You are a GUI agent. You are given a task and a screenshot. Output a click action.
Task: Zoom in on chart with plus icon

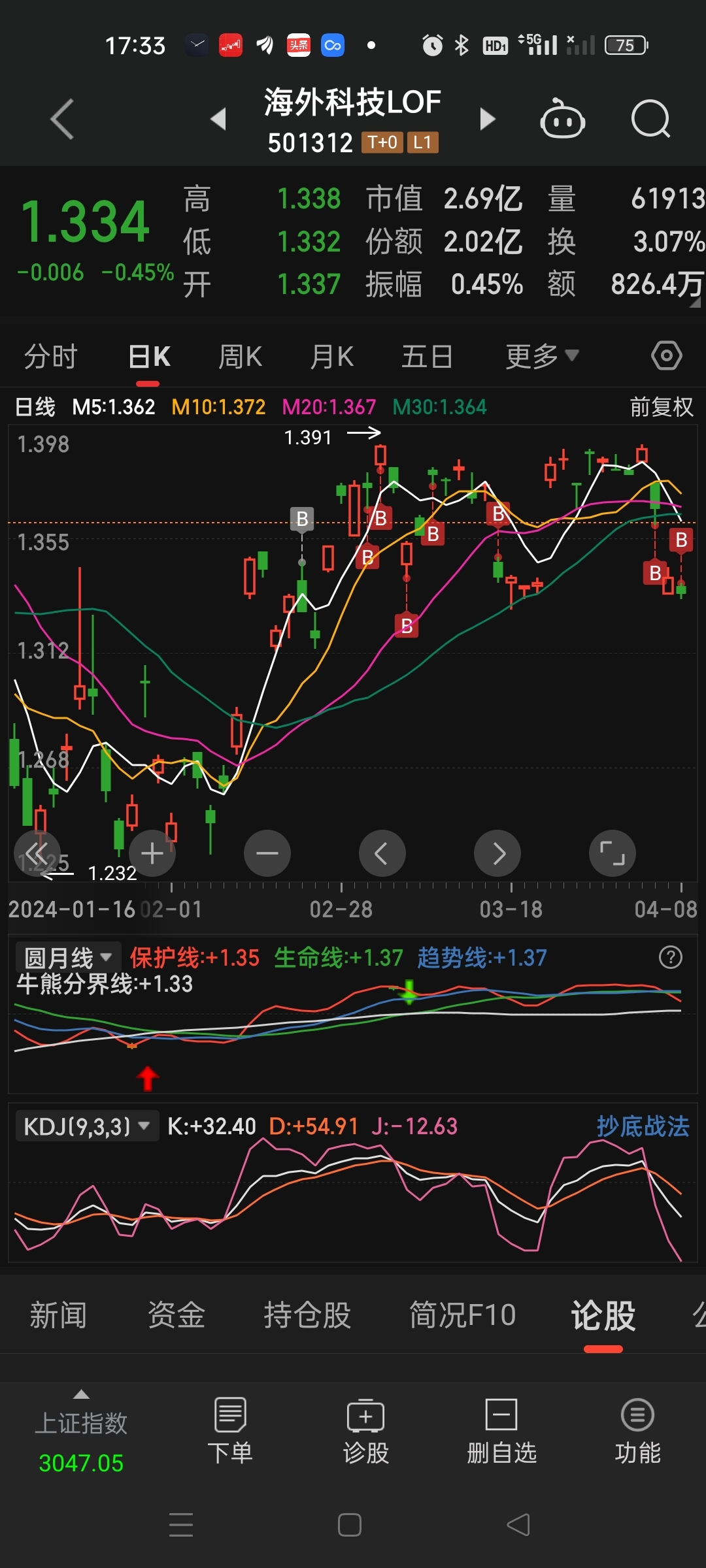coord(152,853)
